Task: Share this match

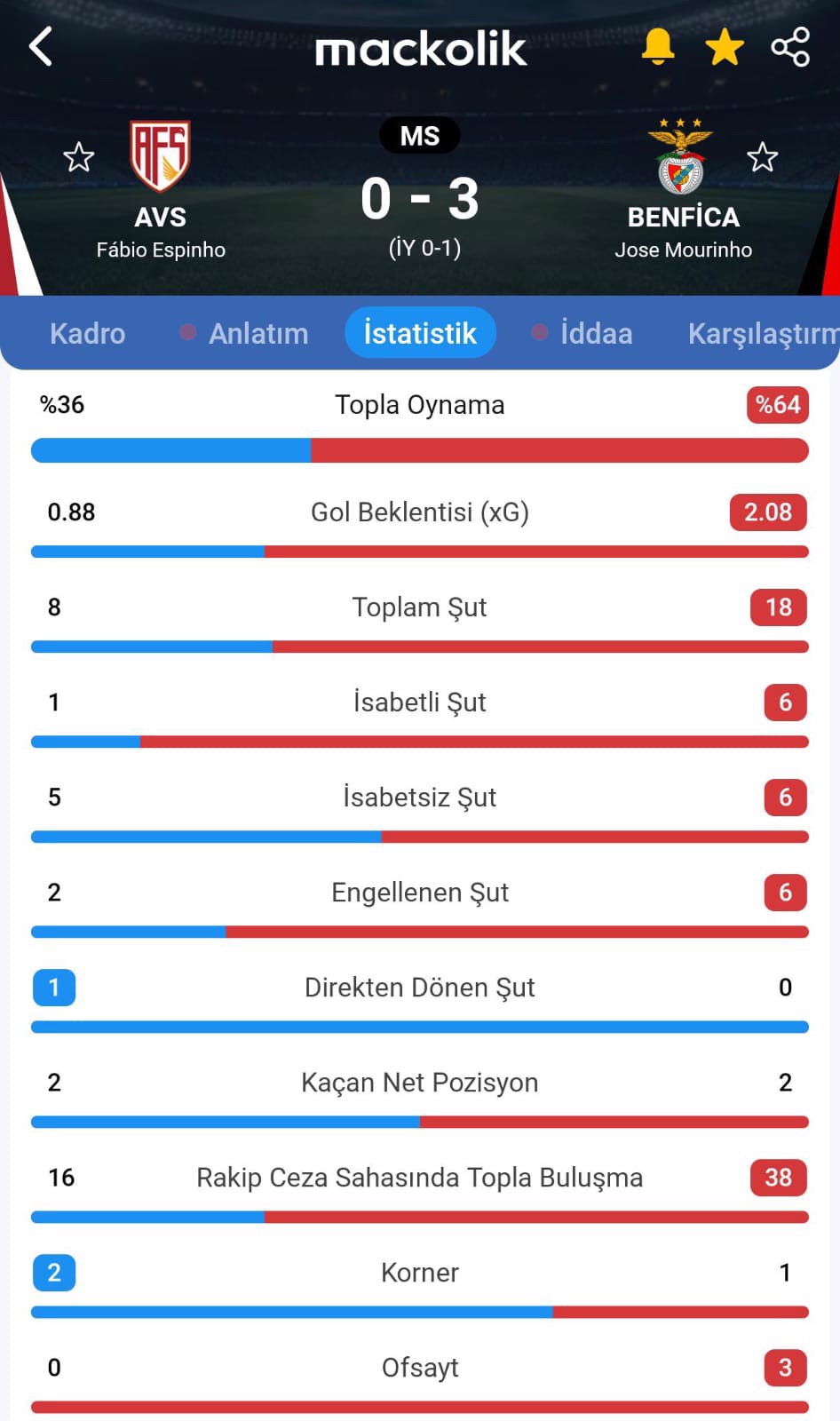Action: 790,46
